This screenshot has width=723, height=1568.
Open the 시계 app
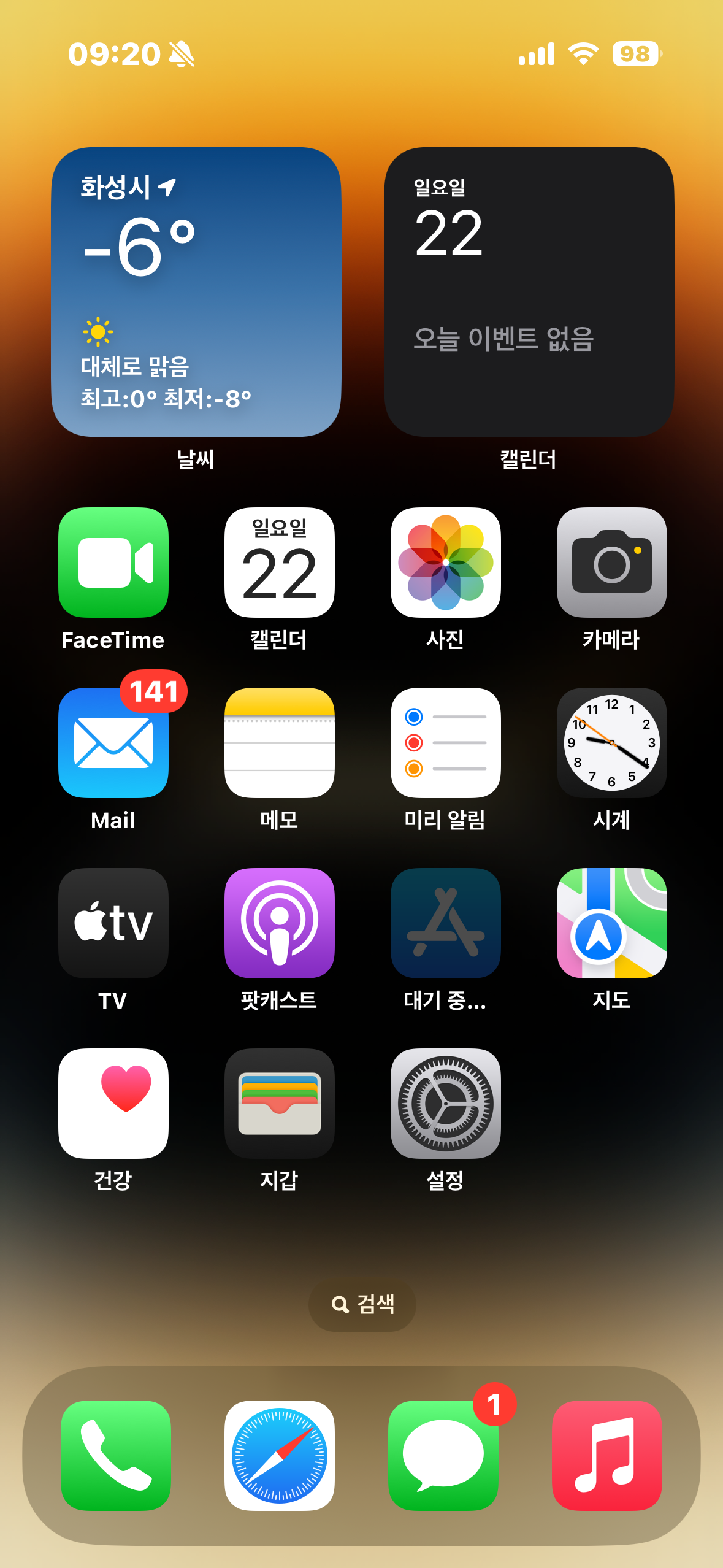[611, 742]
